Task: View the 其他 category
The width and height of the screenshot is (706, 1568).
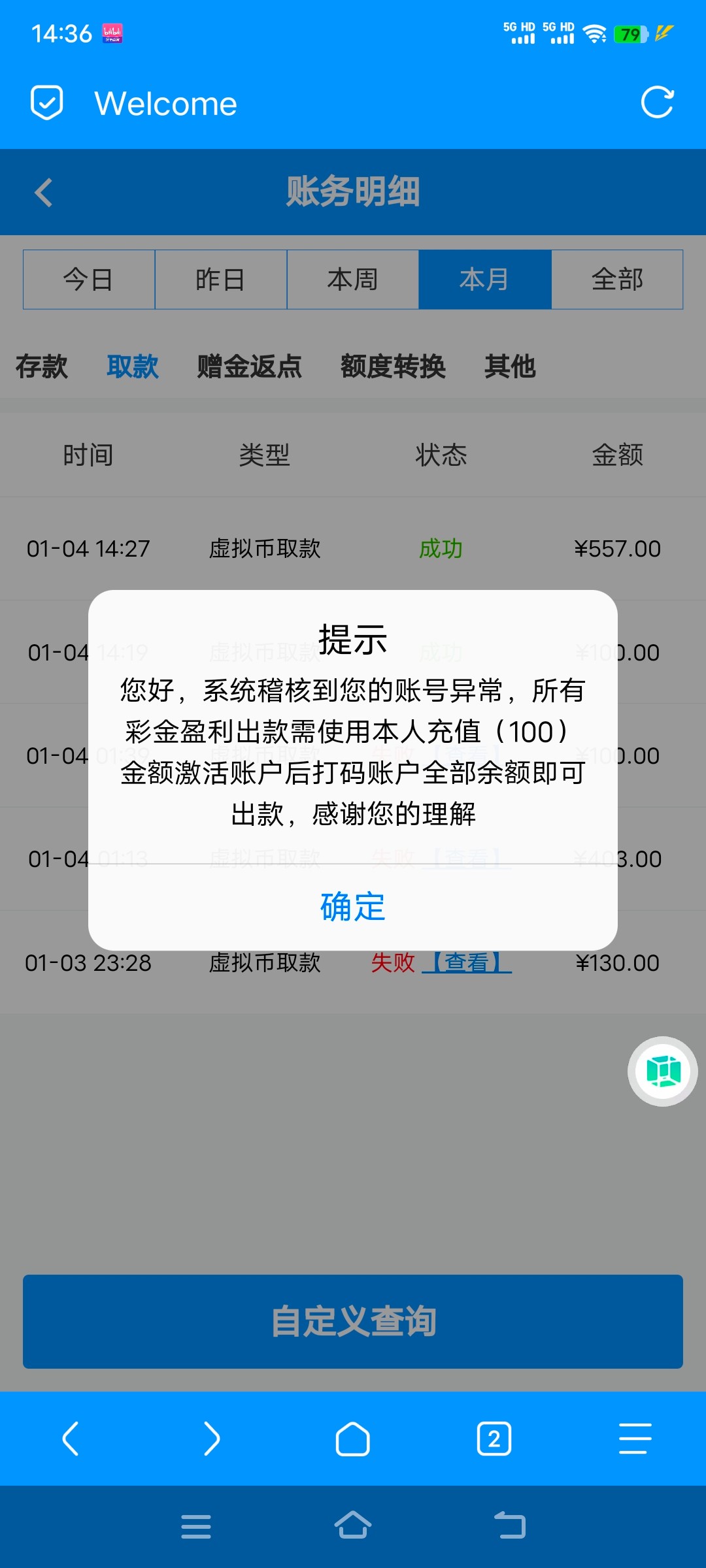Action: tap(510, 367)
